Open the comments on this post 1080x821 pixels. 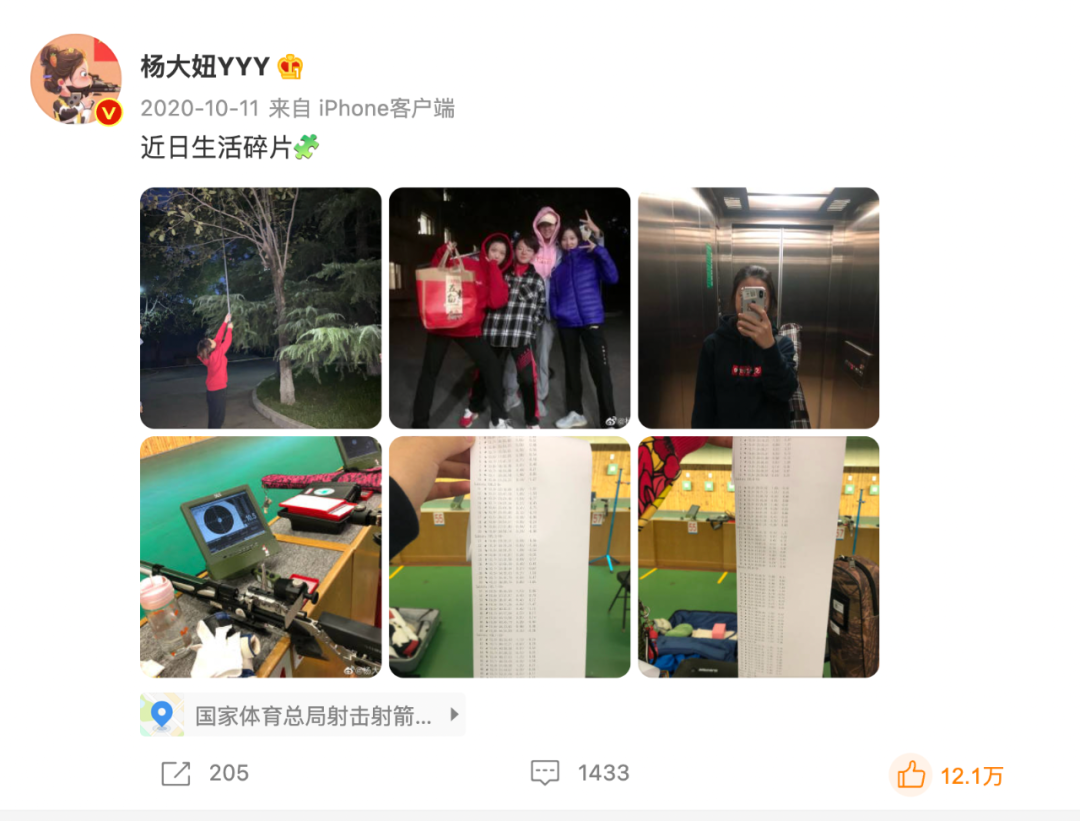545,773
